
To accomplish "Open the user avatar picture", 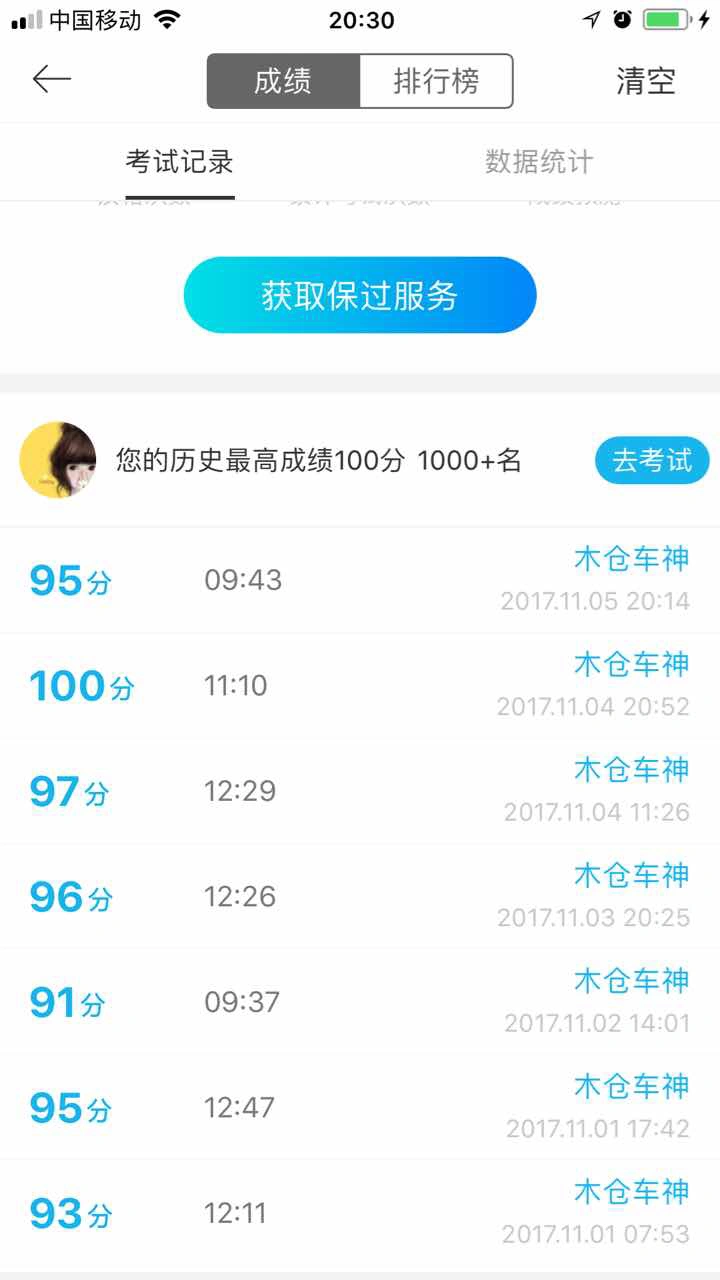I will click(x=58, y=460).
